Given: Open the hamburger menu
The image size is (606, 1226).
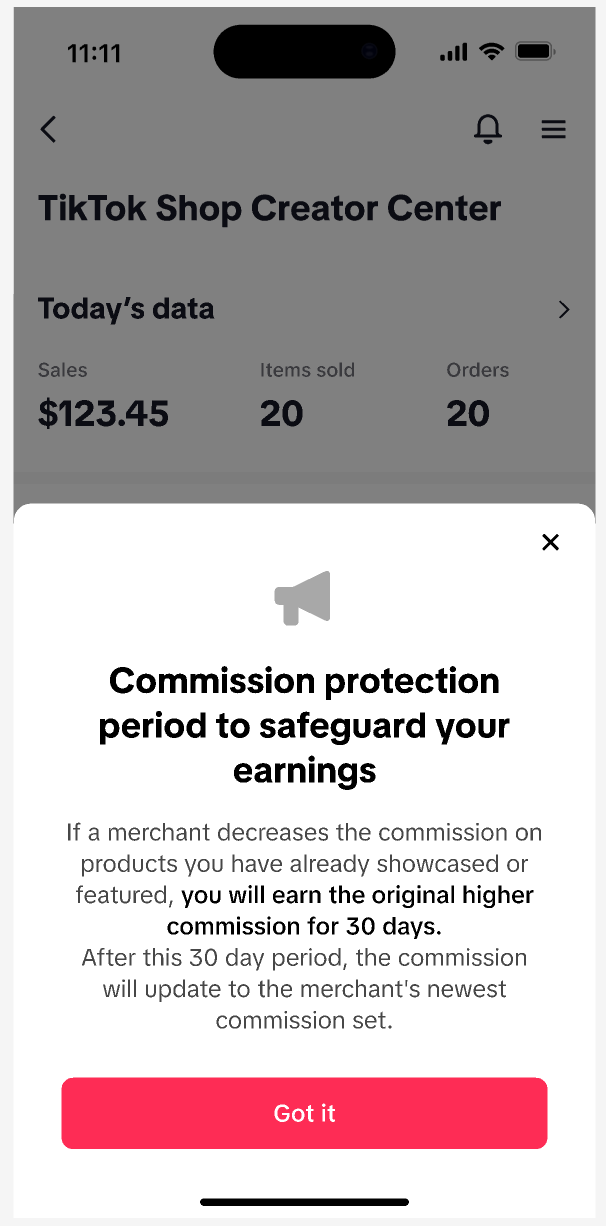Looking at the screenshot, I should pos(553,129).
